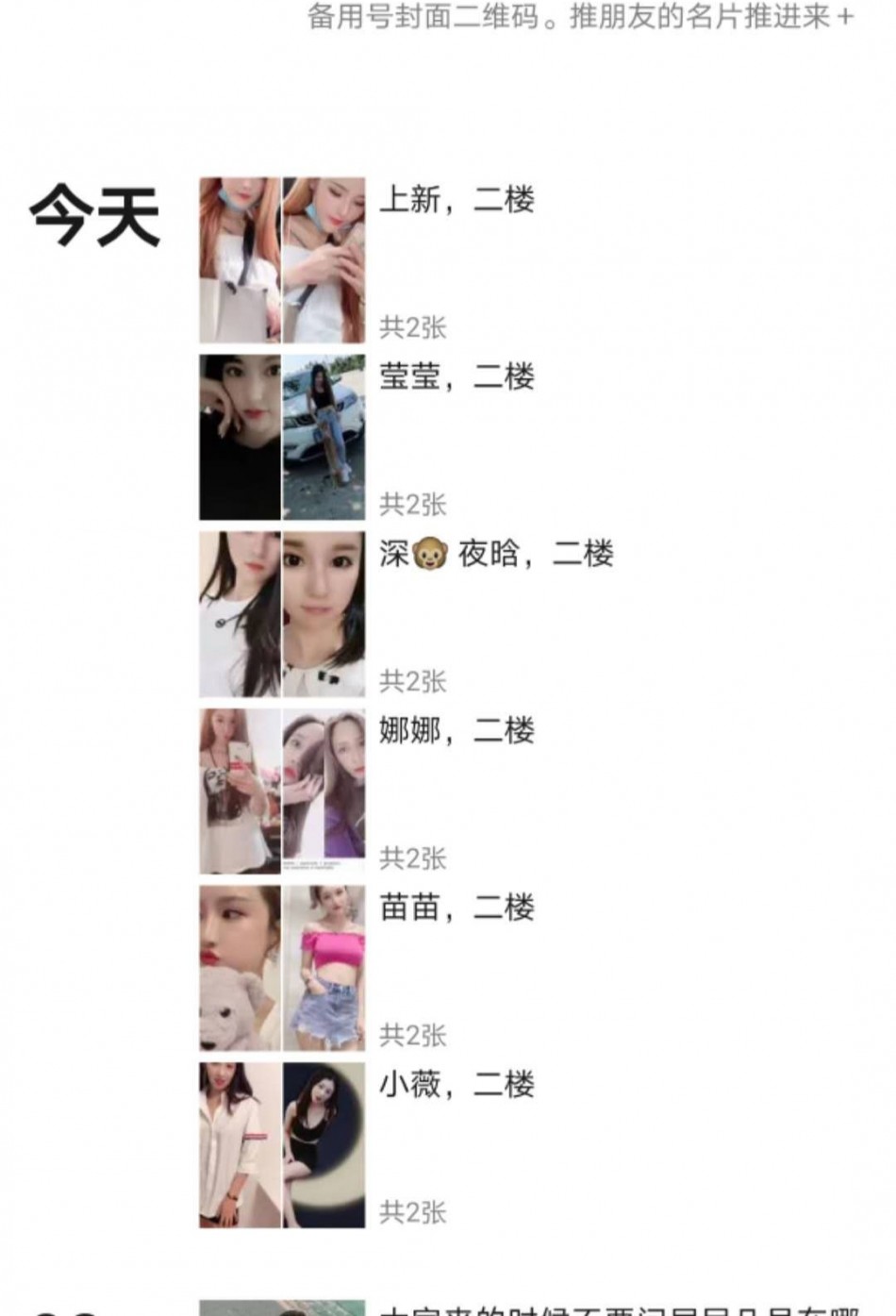Open the 莹莹，二楼 post
Screen dimensions: 896x1316
click(x=456, y=377)
